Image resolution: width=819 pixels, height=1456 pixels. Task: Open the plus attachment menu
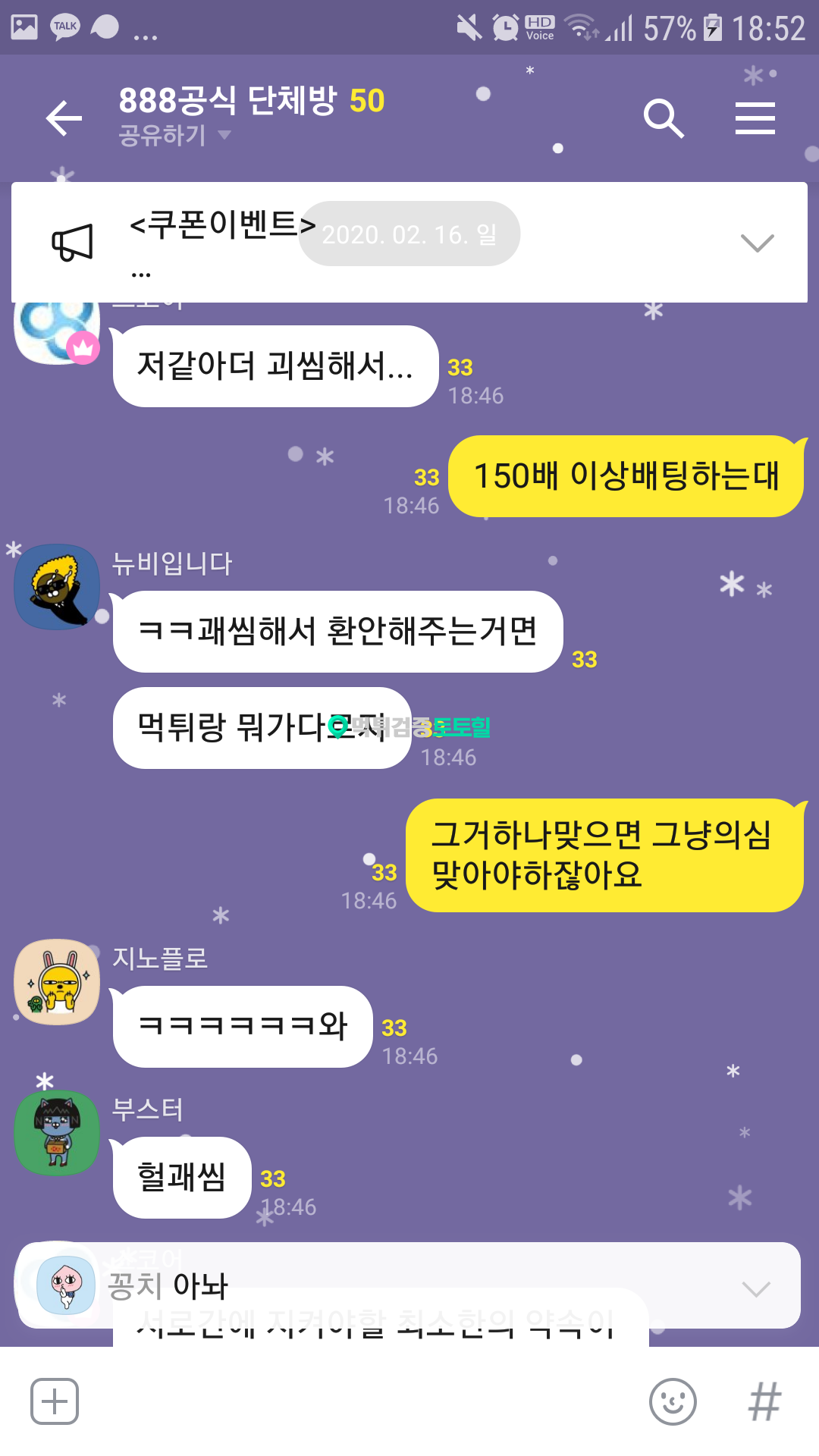click(x=55, y=1401)
